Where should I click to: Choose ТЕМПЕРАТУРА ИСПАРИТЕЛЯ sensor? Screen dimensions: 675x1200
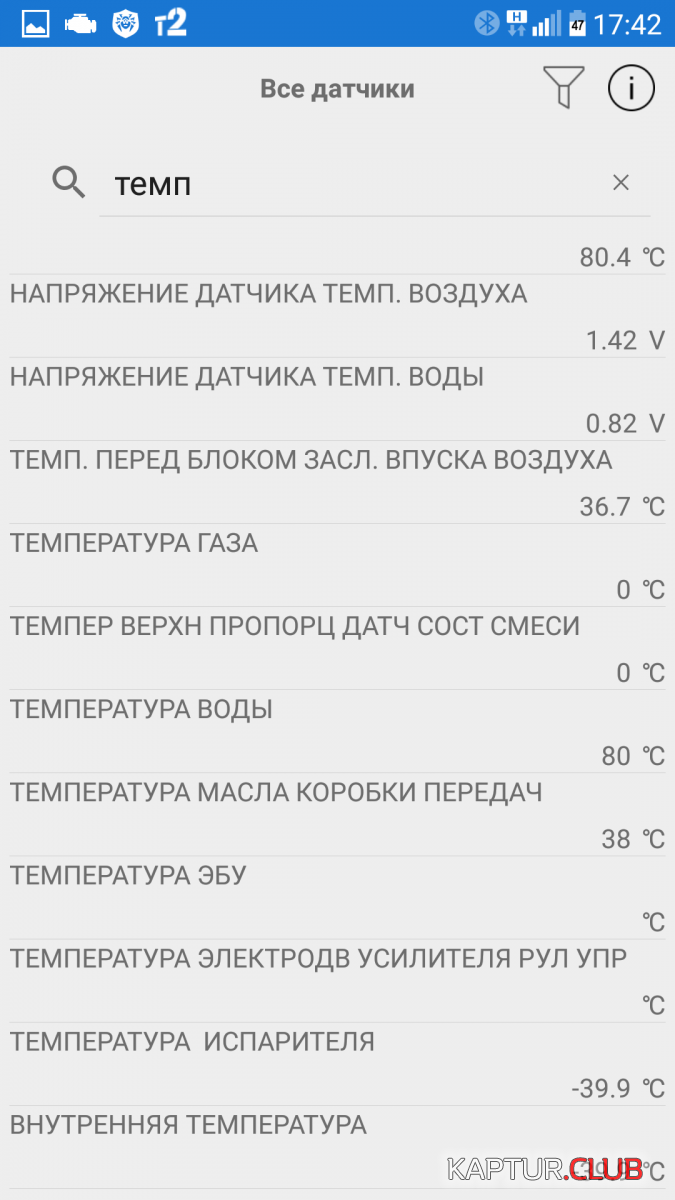pyautogui.click(x=337, y=1063)
